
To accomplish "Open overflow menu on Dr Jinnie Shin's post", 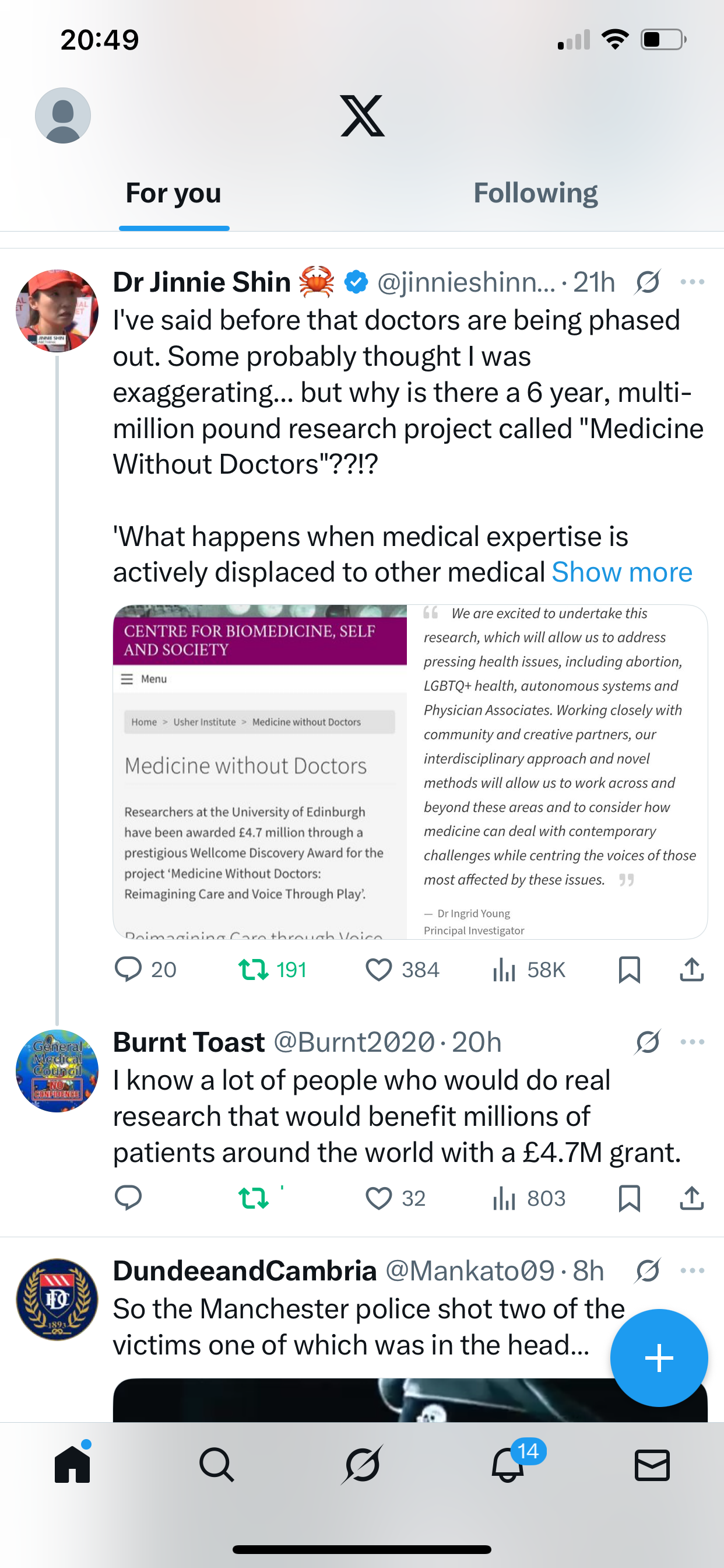I will [692, 282].
